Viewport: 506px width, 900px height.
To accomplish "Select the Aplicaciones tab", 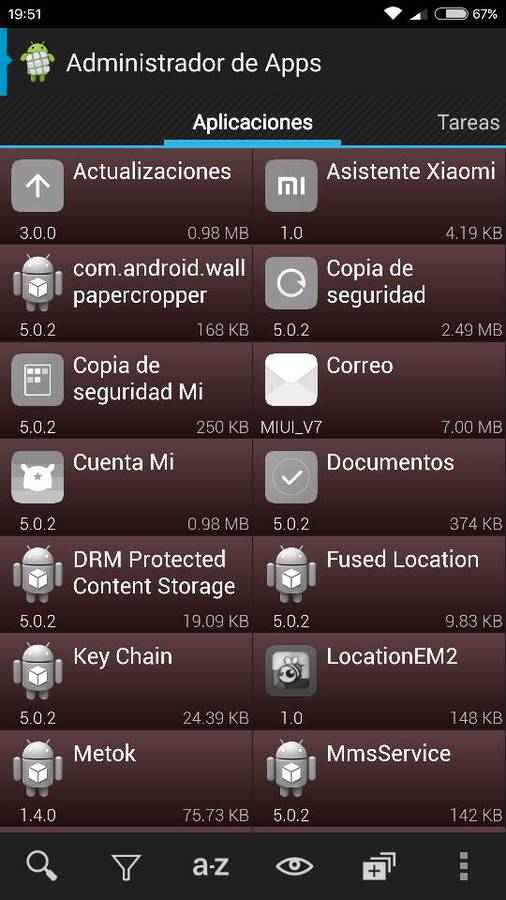I will (252, 122).
